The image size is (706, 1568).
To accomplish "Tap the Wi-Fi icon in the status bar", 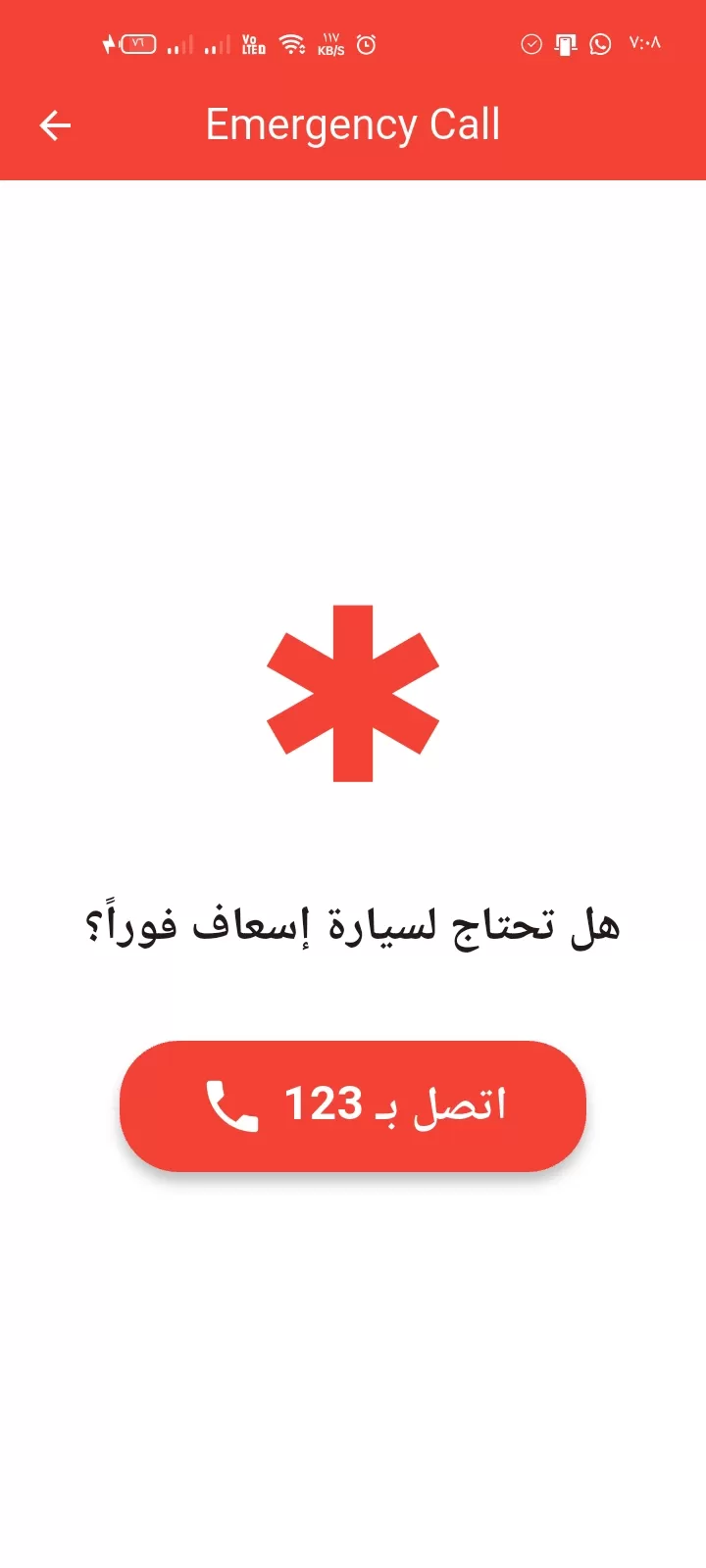I will click(292, 44).
